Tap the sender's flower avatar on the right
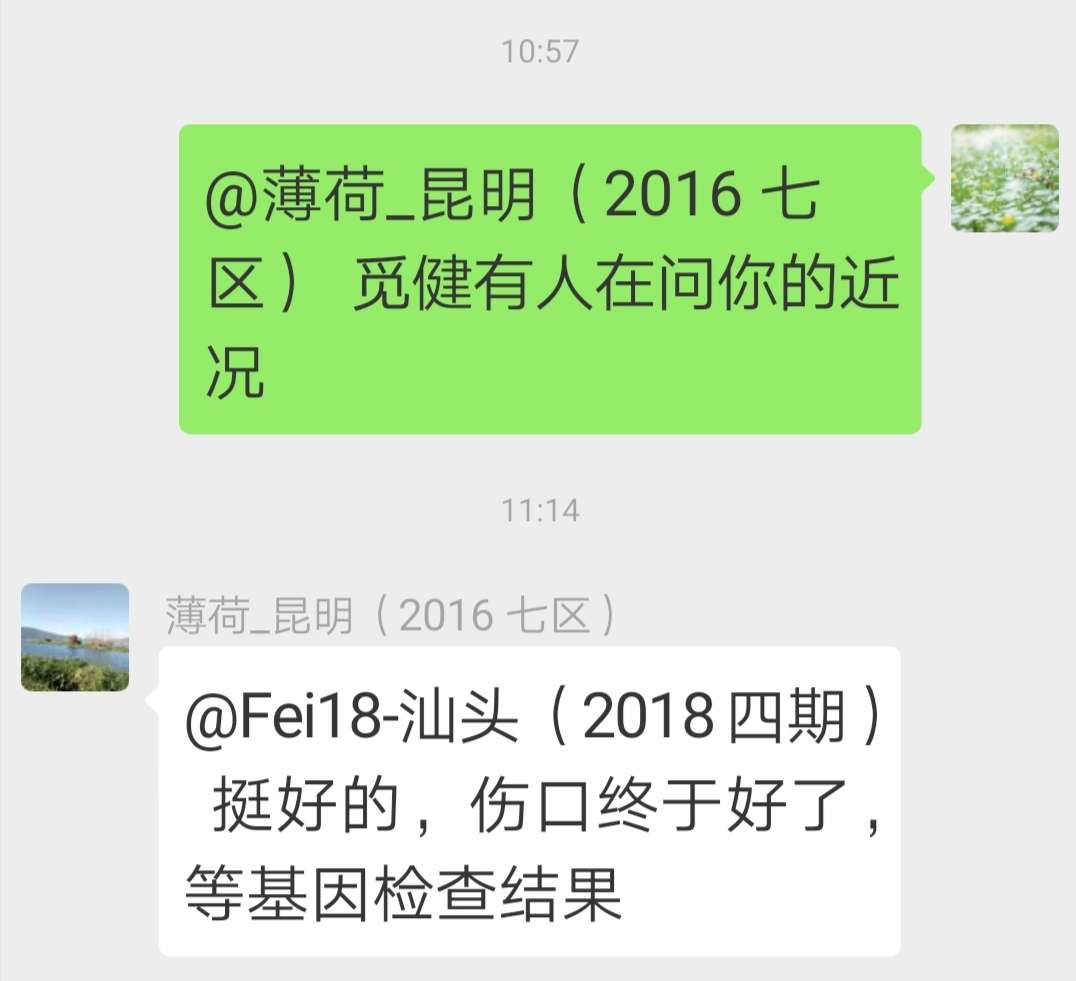The width and height of the screenshot is (1076, 981). 1004,178
